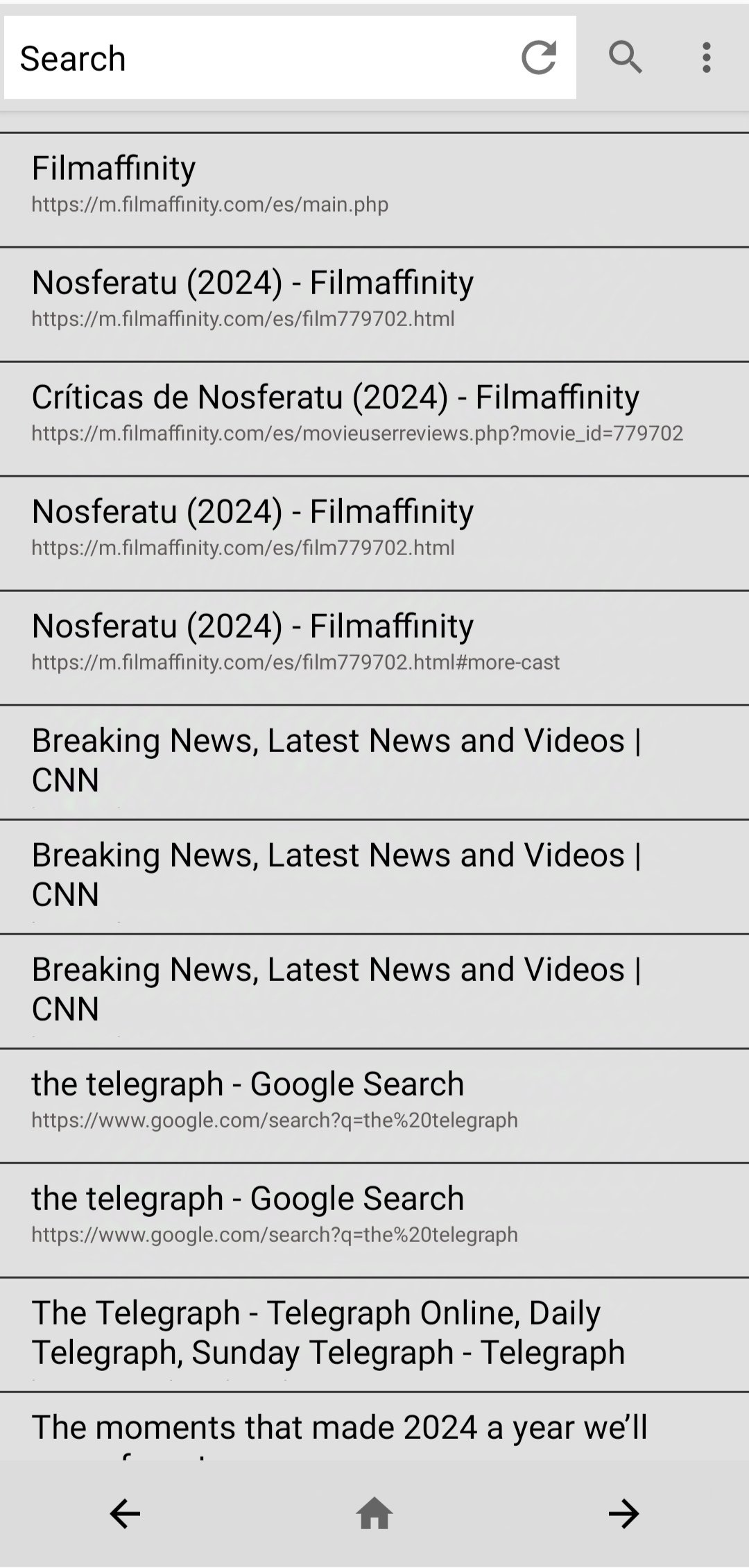This screenshot has height=1568, width=749.
Task: Go forward with the right arrow
Action: coord(623,1513)
